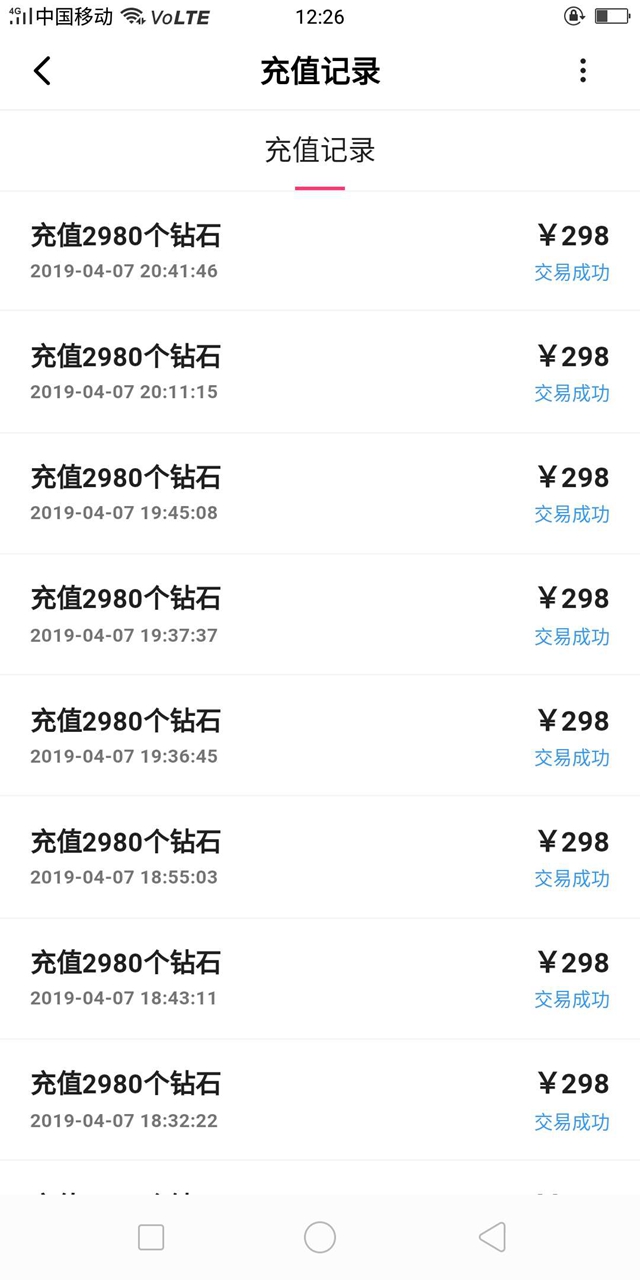Open the recharge record from 18:55:03

(x=320, y=857)
